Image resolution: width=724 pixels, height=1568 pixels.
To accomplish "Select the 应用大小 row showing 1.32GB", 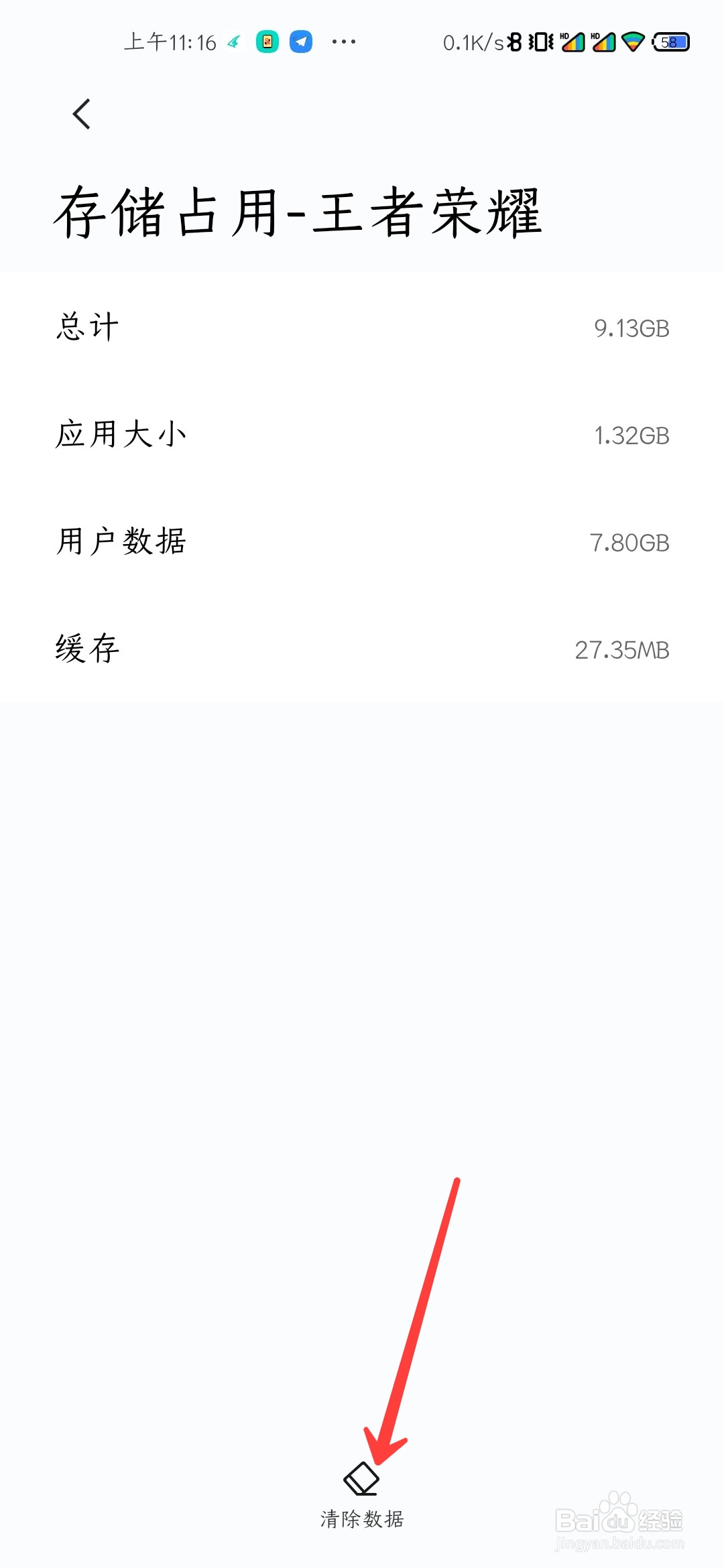I will point(362,436).
